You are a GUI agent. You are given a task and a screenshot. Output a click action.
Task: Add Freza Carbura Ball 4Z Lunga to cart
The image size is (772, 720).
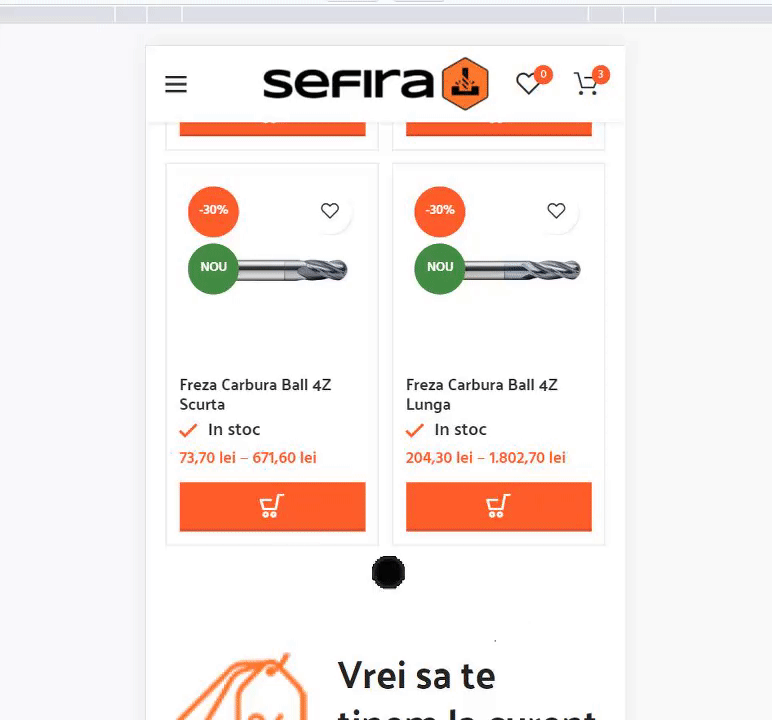tap(498, 506)
